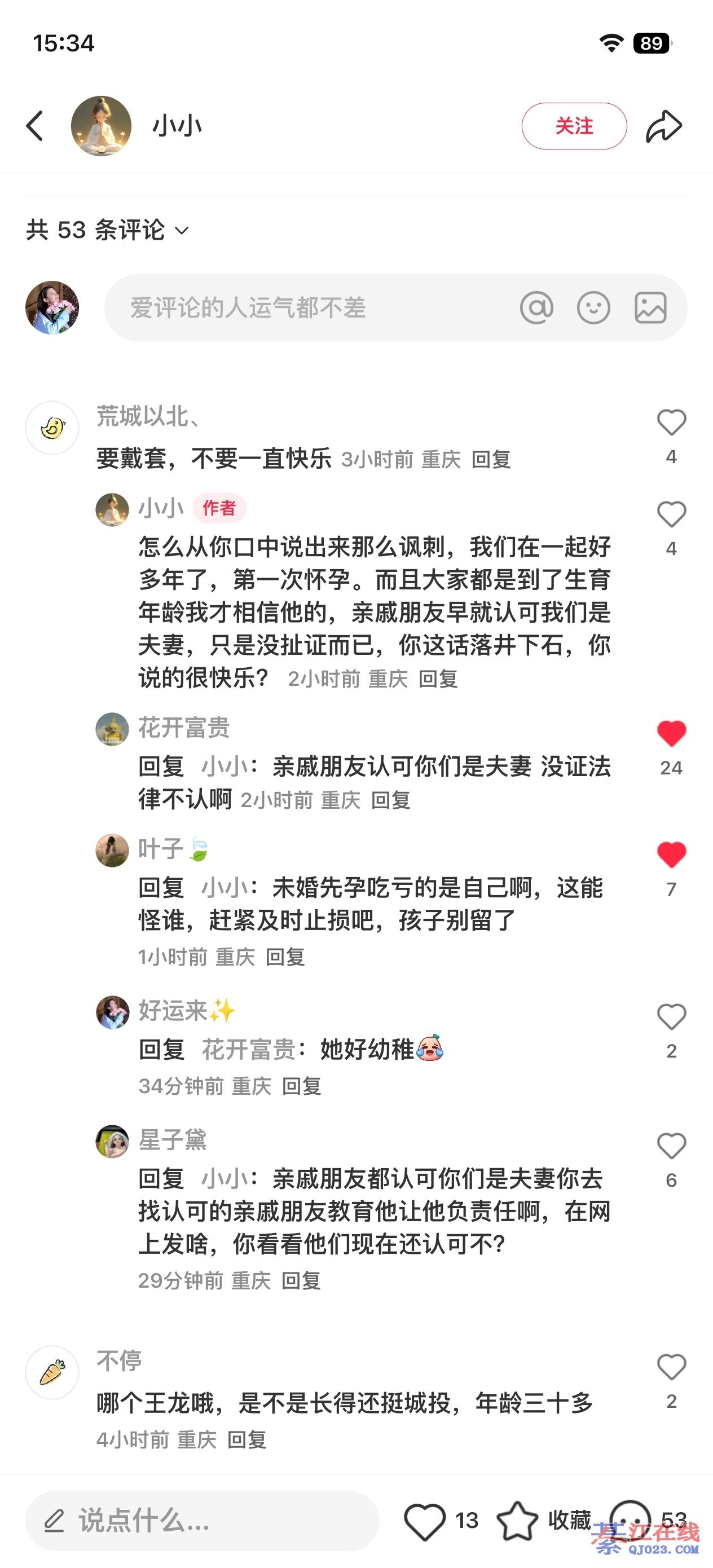Reply to 荒城以北、's comment via 回复
Viewport: 713px width, 1568px height.
(x=491, y=460)
